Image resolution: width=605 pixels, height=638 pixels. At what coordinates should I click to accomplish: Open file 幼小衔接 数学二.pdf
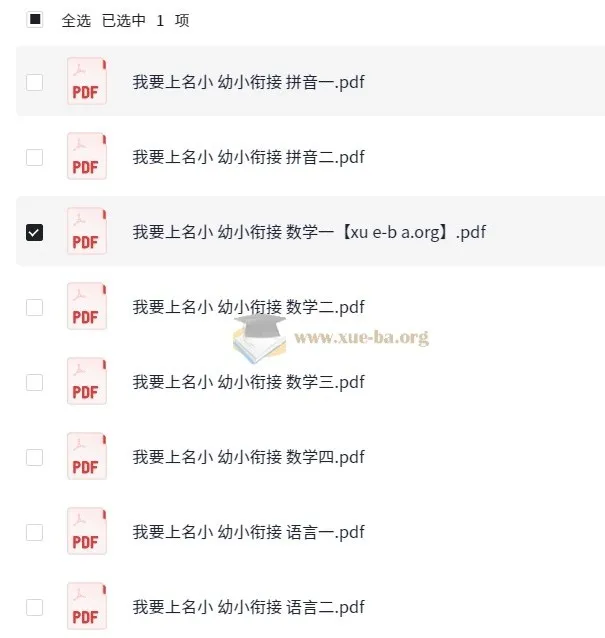tap(248, 307)
